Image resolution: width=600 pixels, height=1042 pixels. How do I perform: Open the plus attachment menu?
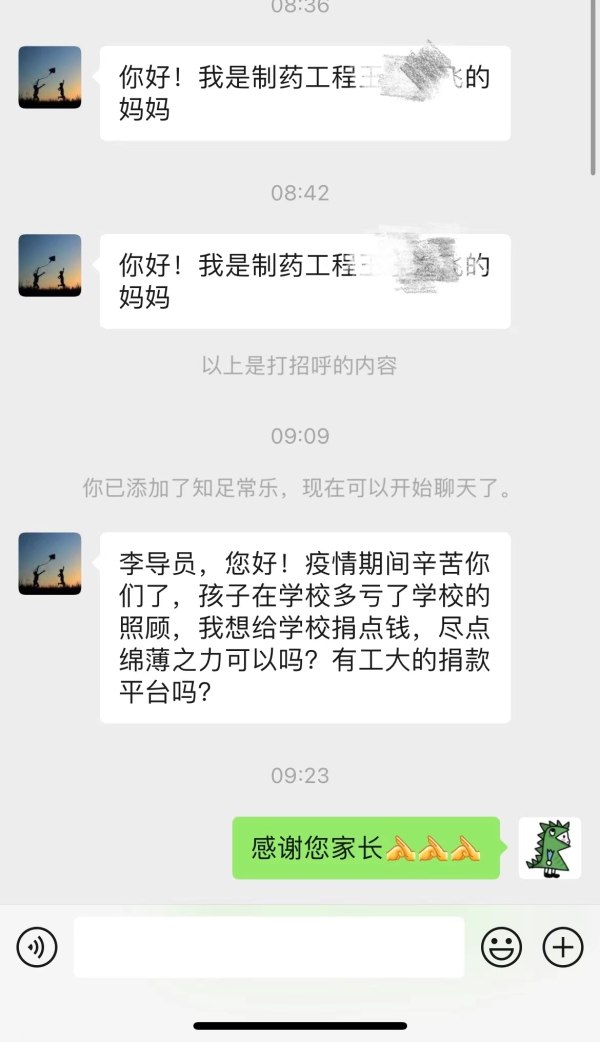pos(562,946)
